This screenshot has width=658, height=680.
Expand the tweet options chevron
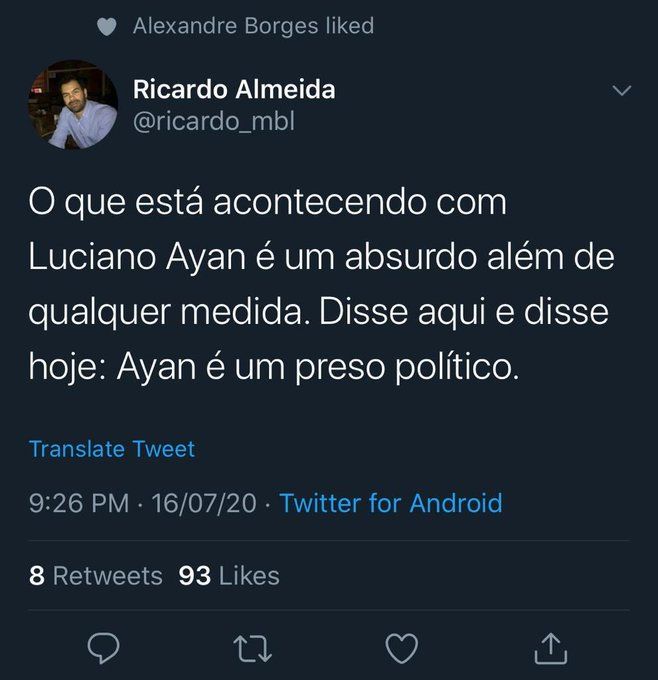point(621,91)
